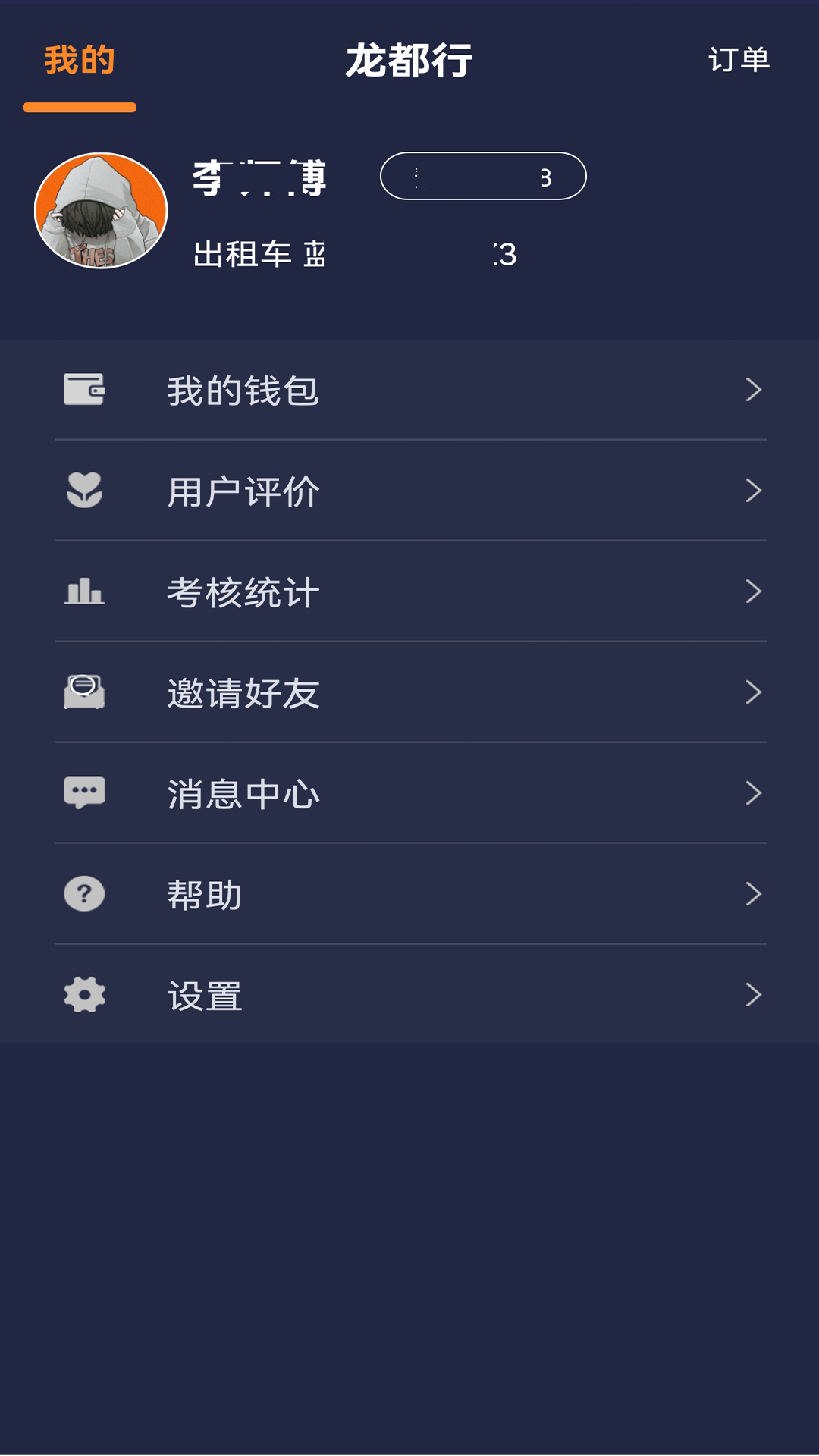
Task: Expand the 邀请好友 chevron
Action: pos(754,692)
